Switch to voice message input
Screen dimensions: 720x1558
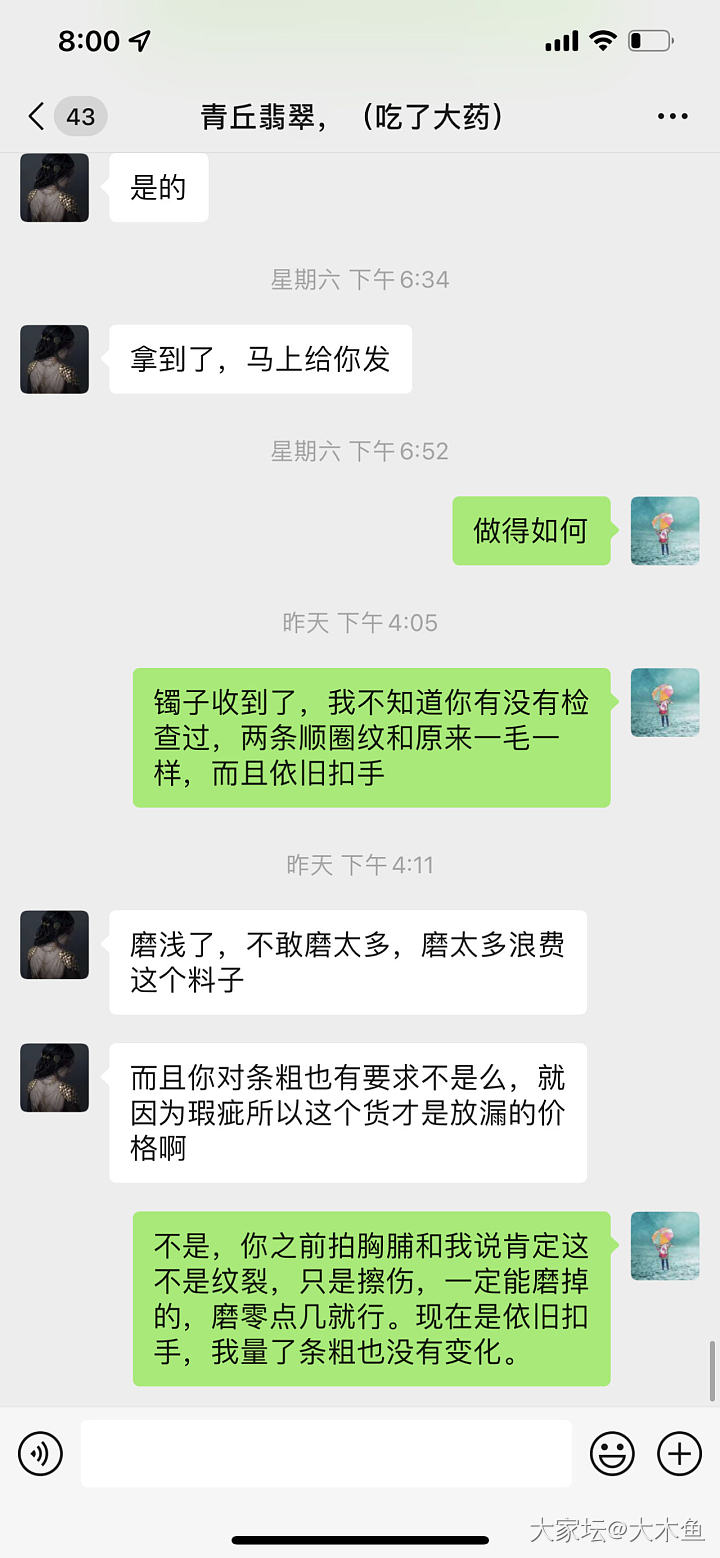40,1453
